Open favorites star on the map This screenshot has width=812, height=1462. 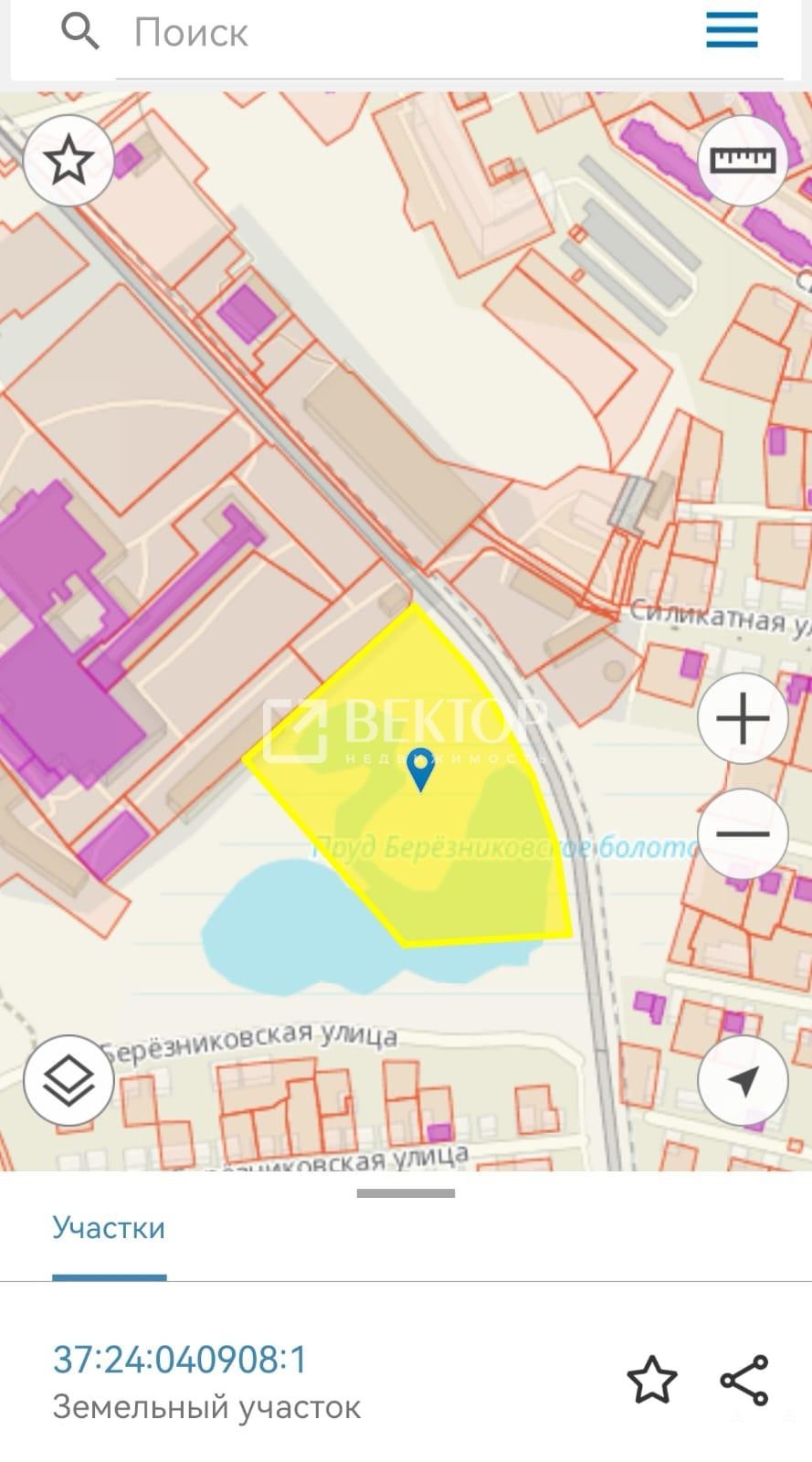pos(69,161)
